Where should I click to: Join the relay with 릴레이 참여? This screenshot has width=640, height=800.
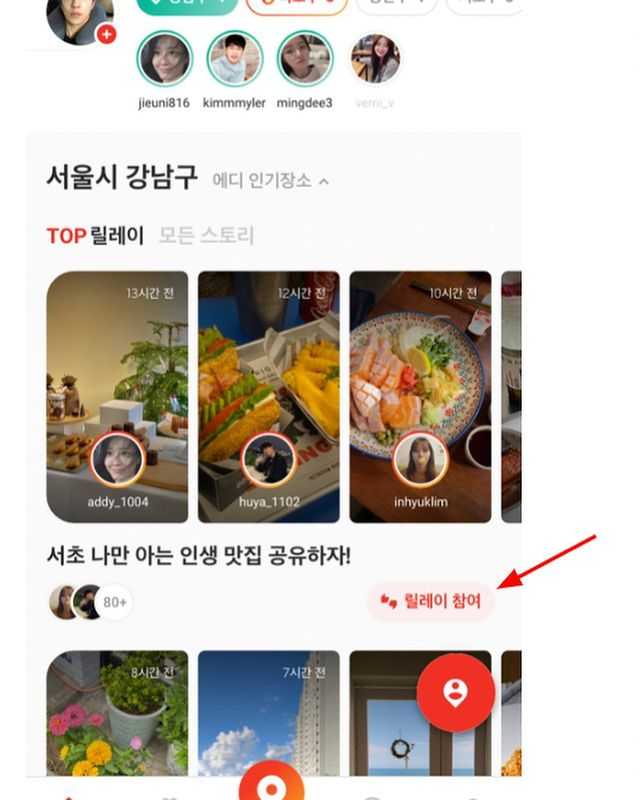tap(430, 601)
